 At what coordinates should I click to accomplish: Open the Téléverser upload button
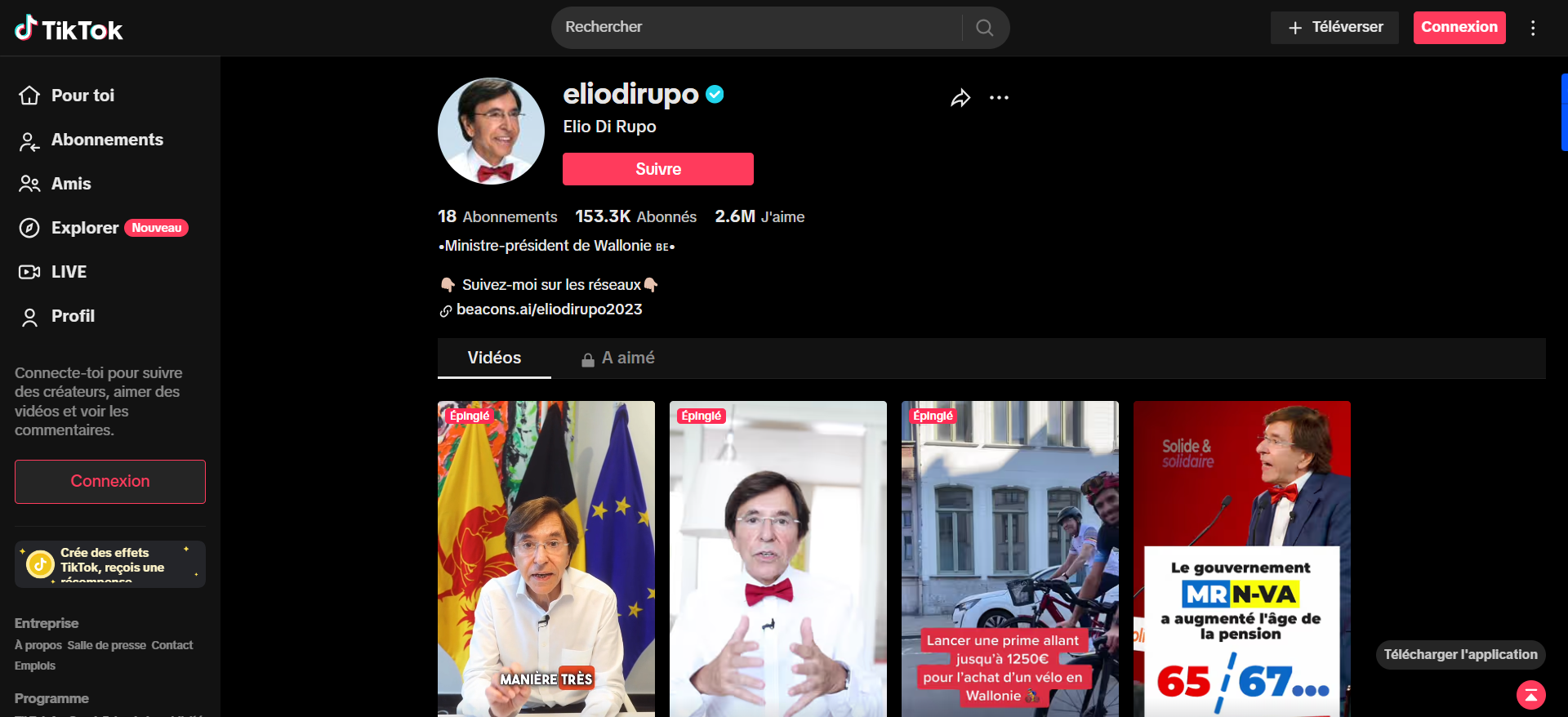click(1335, 27)
